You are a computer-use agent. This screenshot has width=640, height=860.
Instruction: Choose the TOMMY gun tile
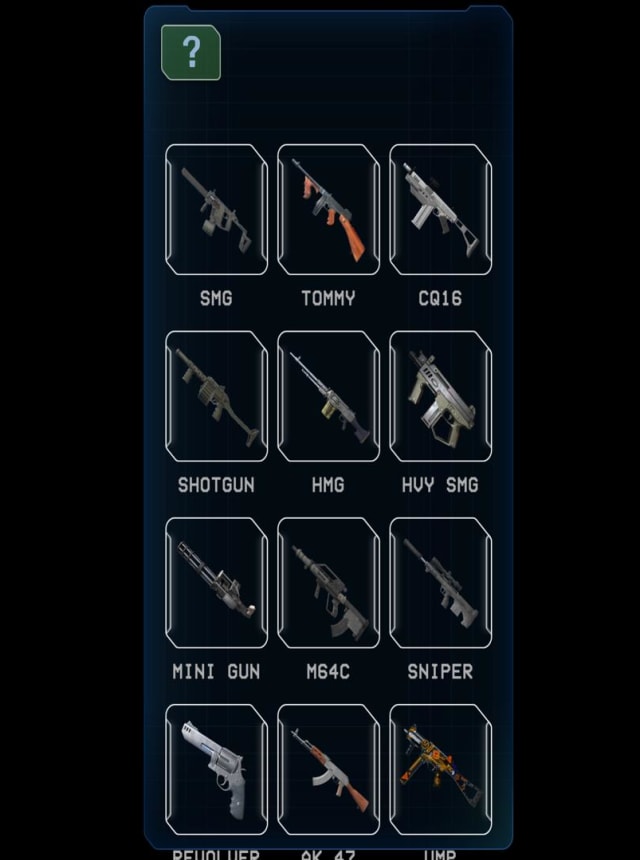coord(328,209)
